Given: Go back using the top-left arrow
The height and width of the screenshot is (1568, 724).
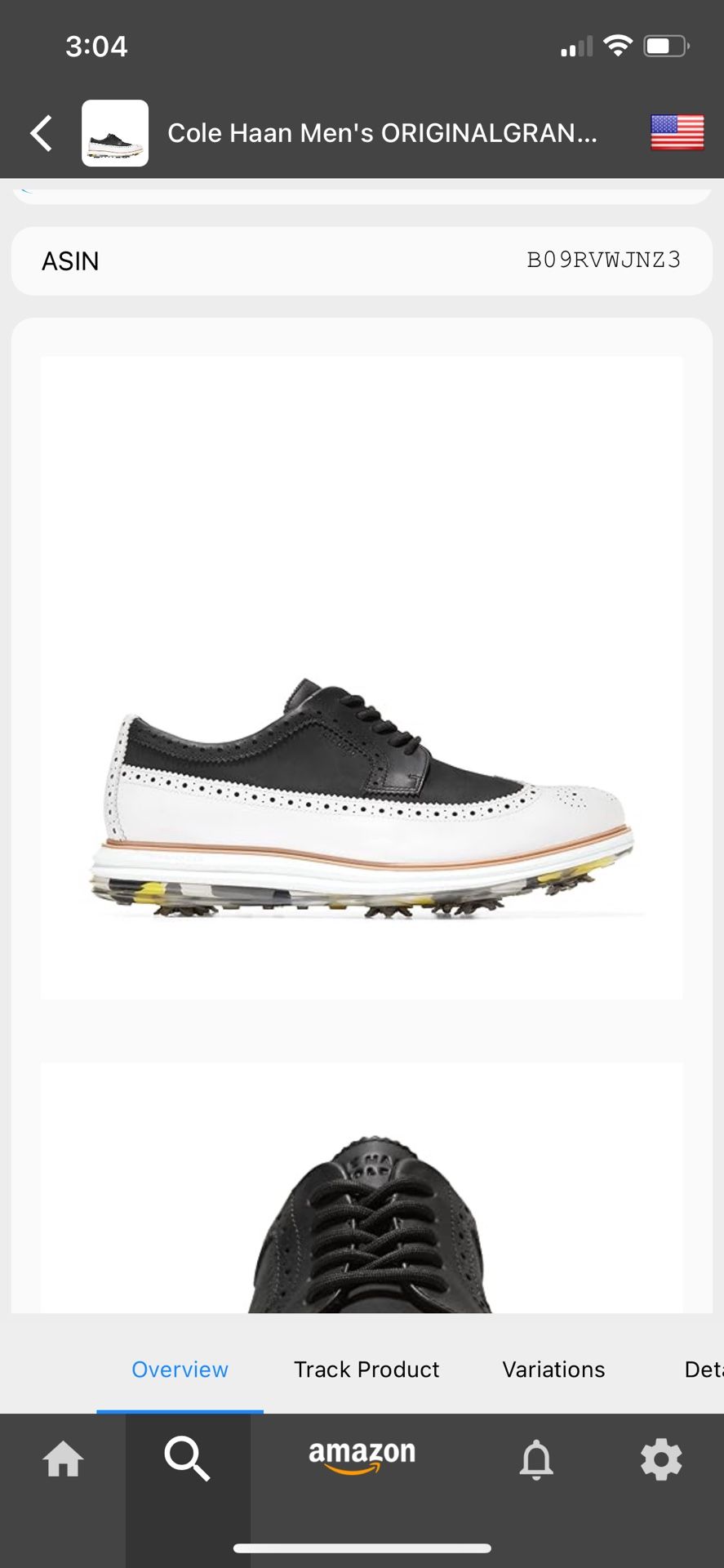Looking at the screenshot, I should click(42, 133).
